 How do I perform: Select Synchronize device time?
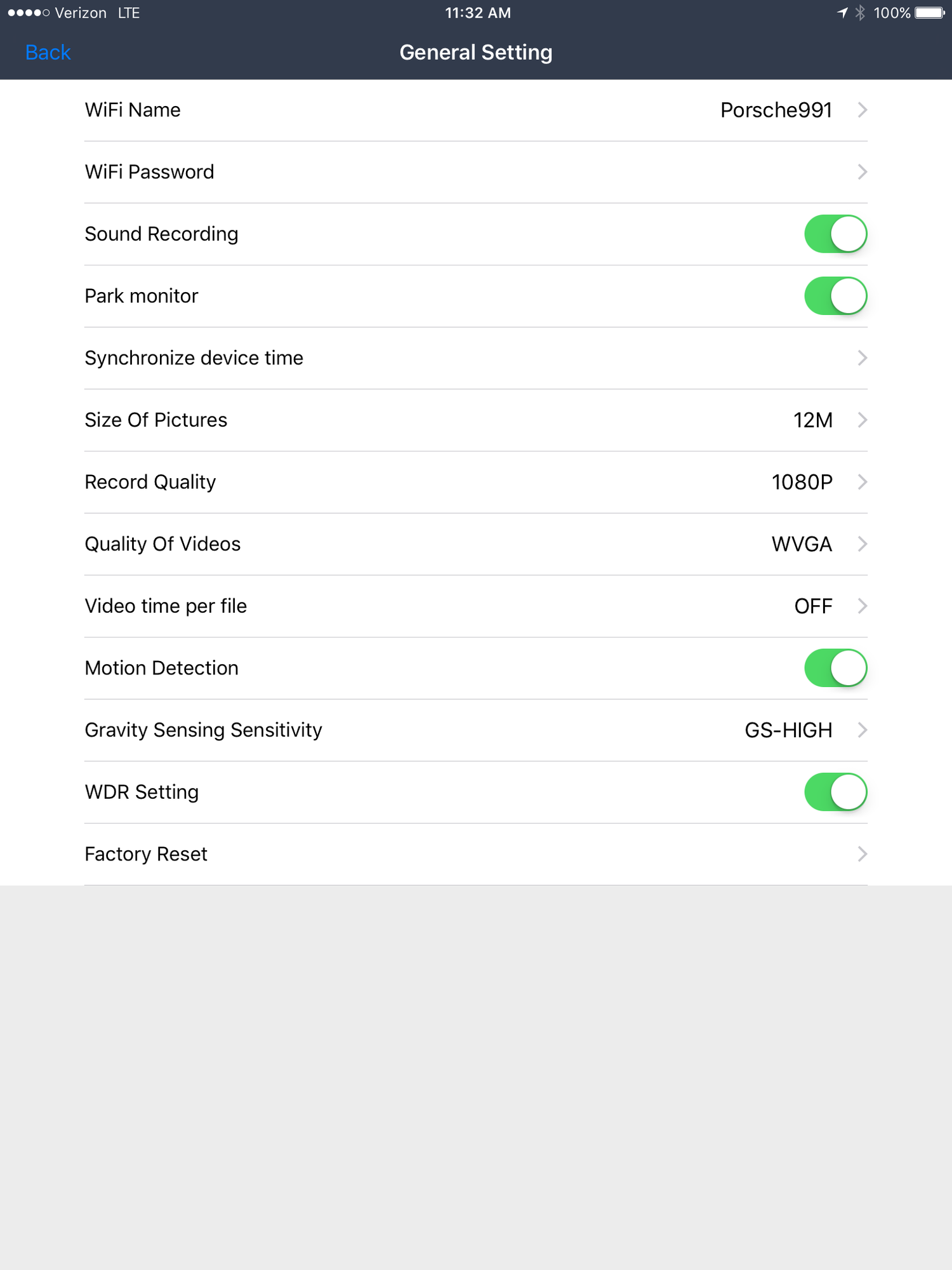tap(476, 358)
